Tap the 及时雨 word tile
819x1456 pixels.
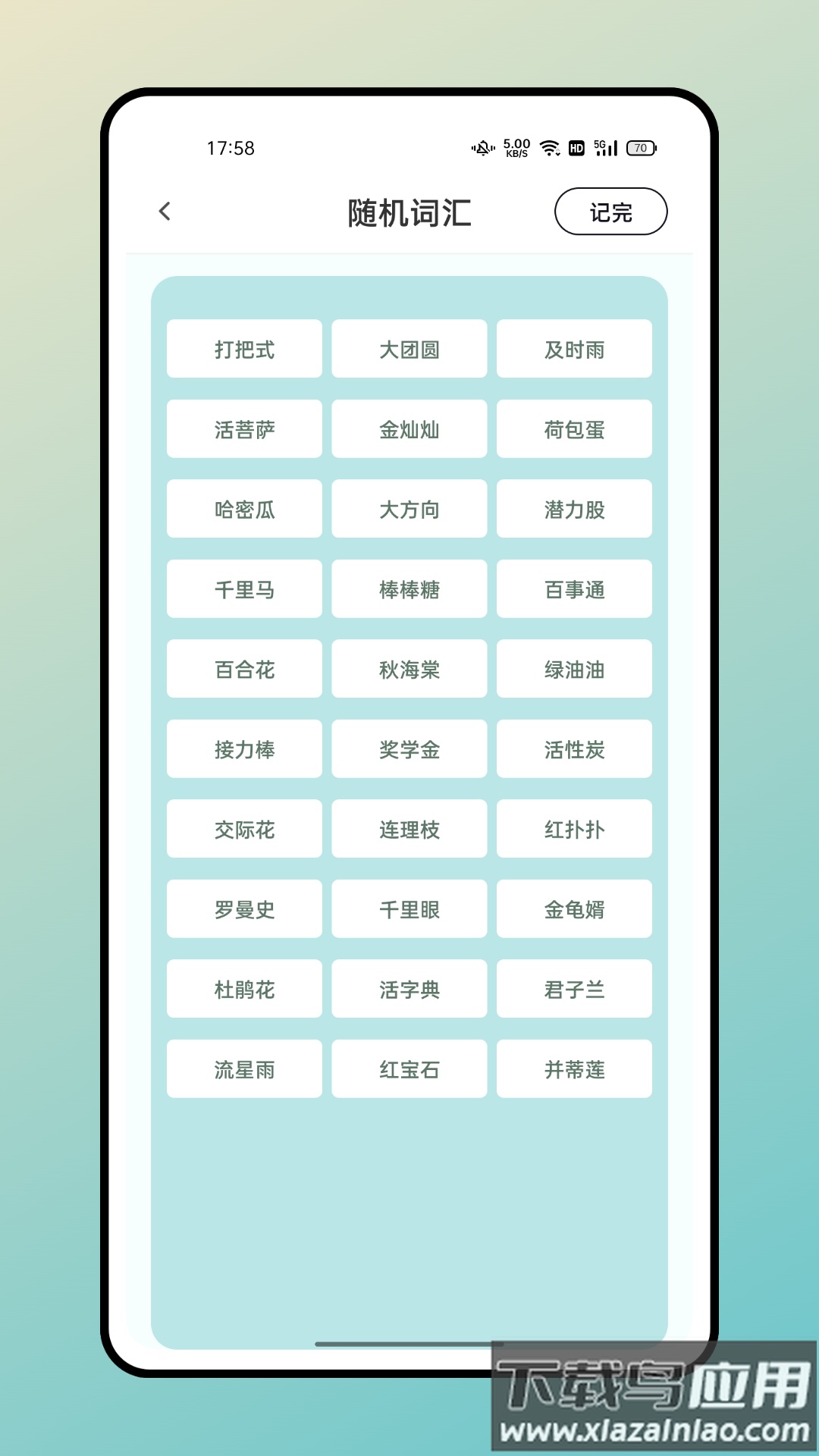point(574,349)
